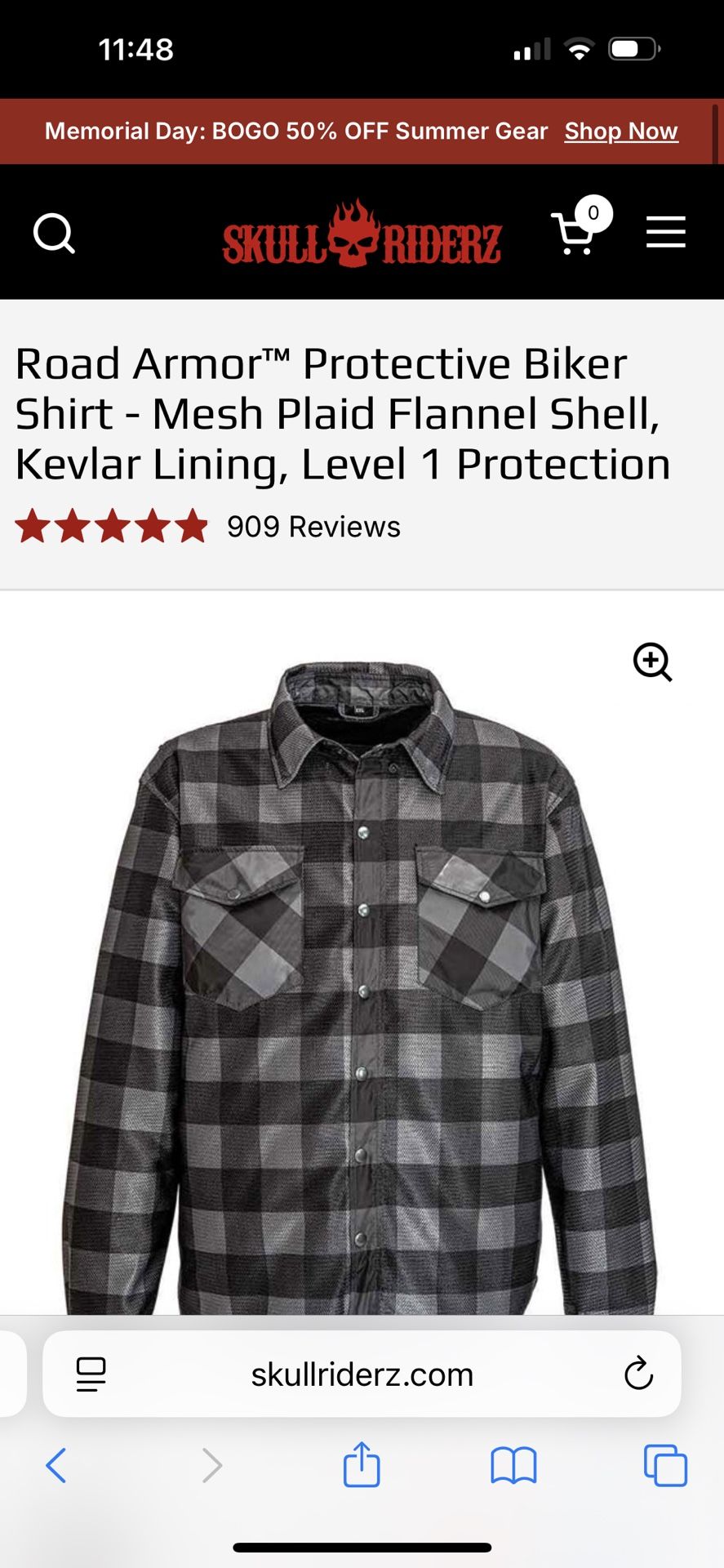Show all open tabs

[665, 1465]
